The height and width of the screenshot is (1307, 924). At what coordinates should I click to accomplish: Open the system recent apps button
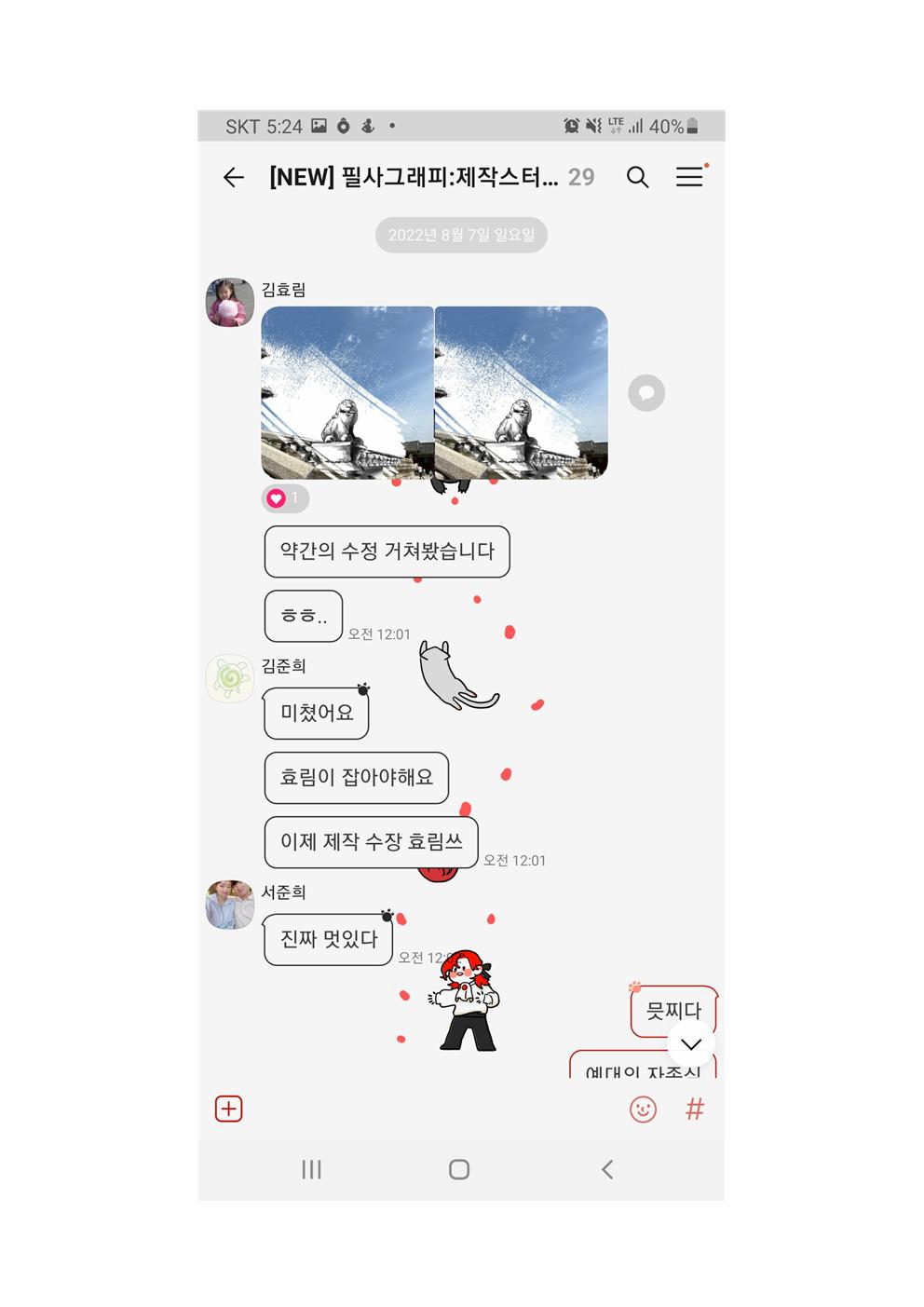tap(312, 1169)
